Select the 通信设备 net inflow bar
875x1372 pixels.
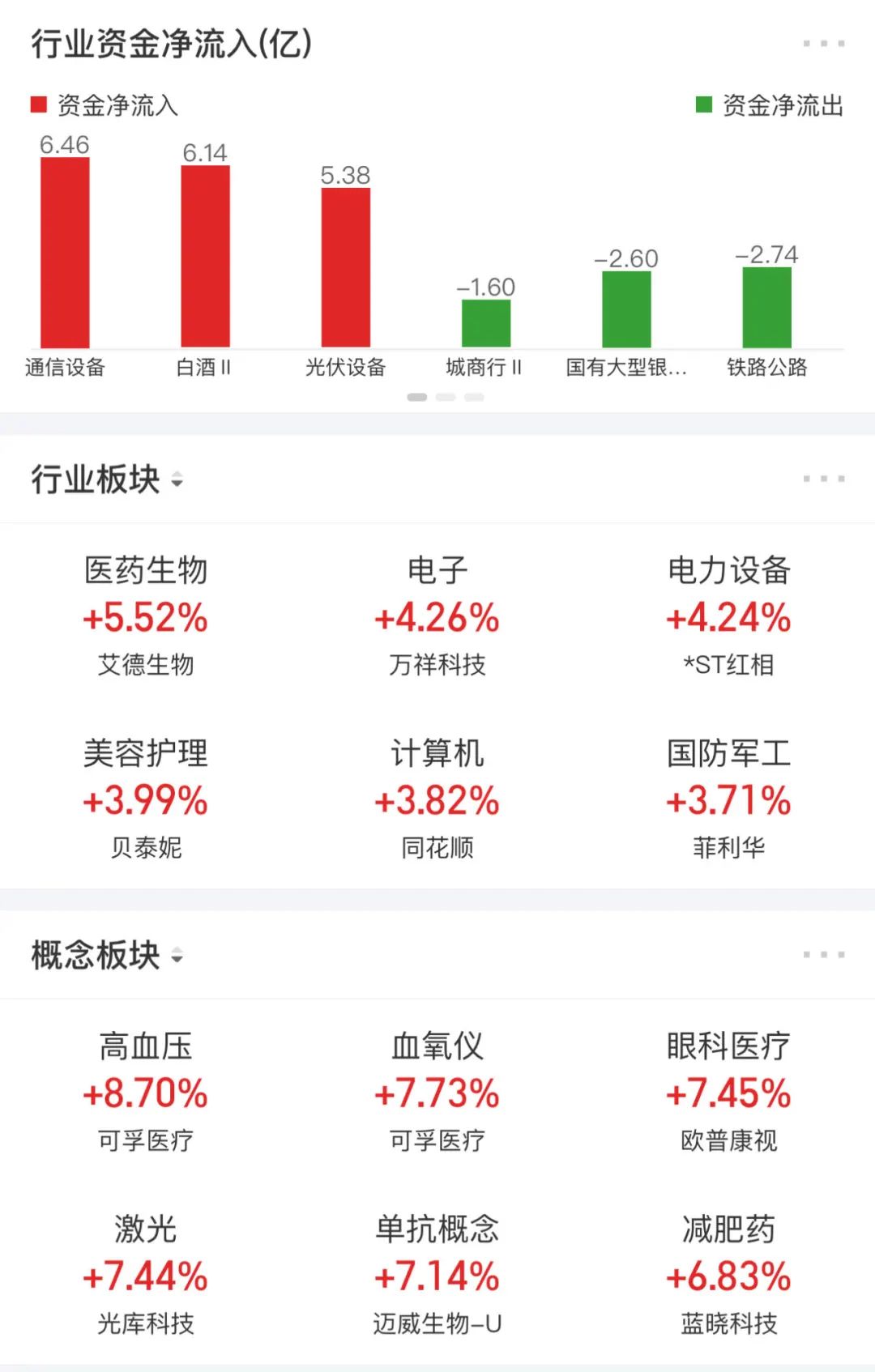click(65, 253)
